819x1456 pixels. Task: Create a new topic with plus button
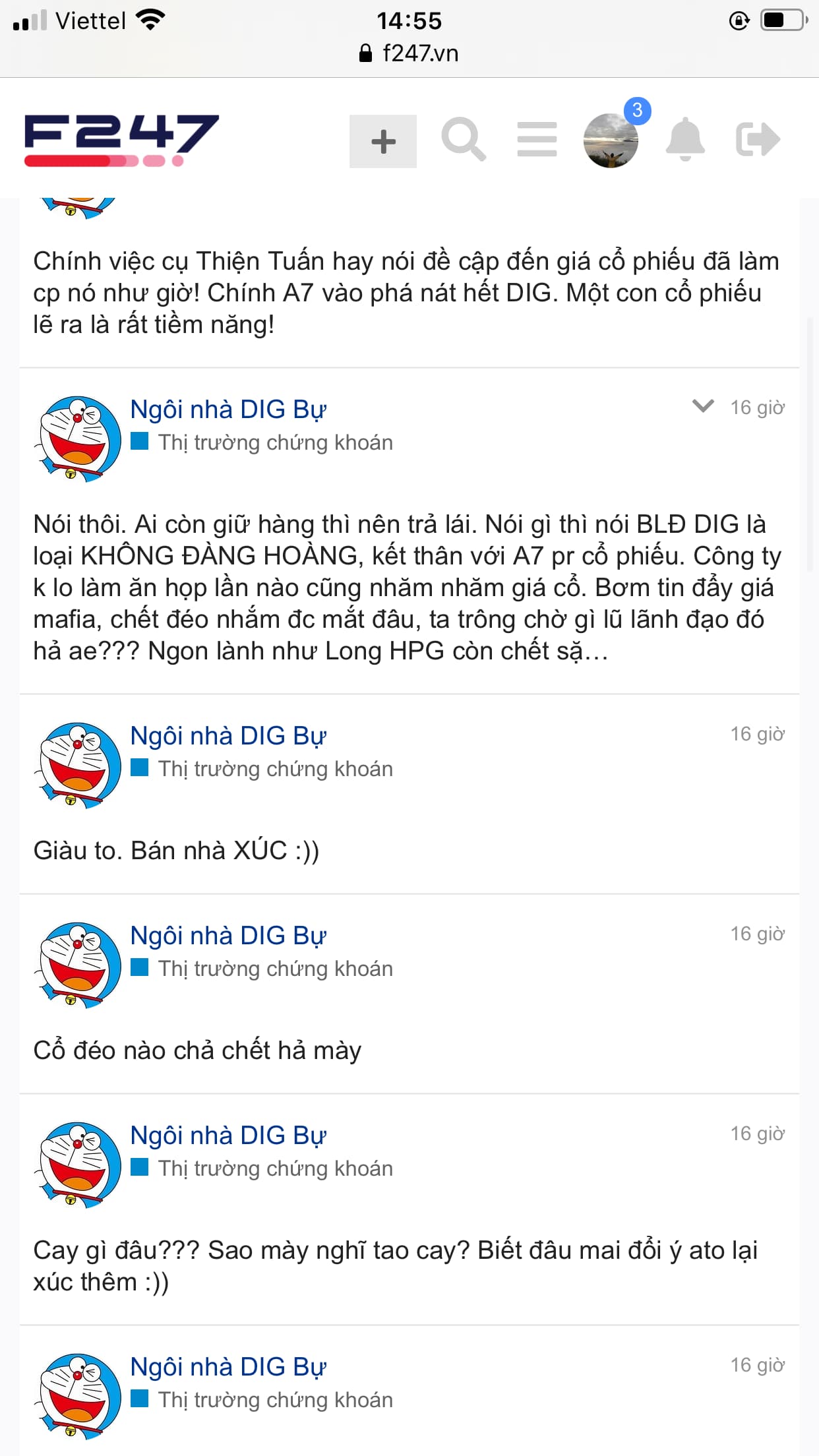coord(382,141)
